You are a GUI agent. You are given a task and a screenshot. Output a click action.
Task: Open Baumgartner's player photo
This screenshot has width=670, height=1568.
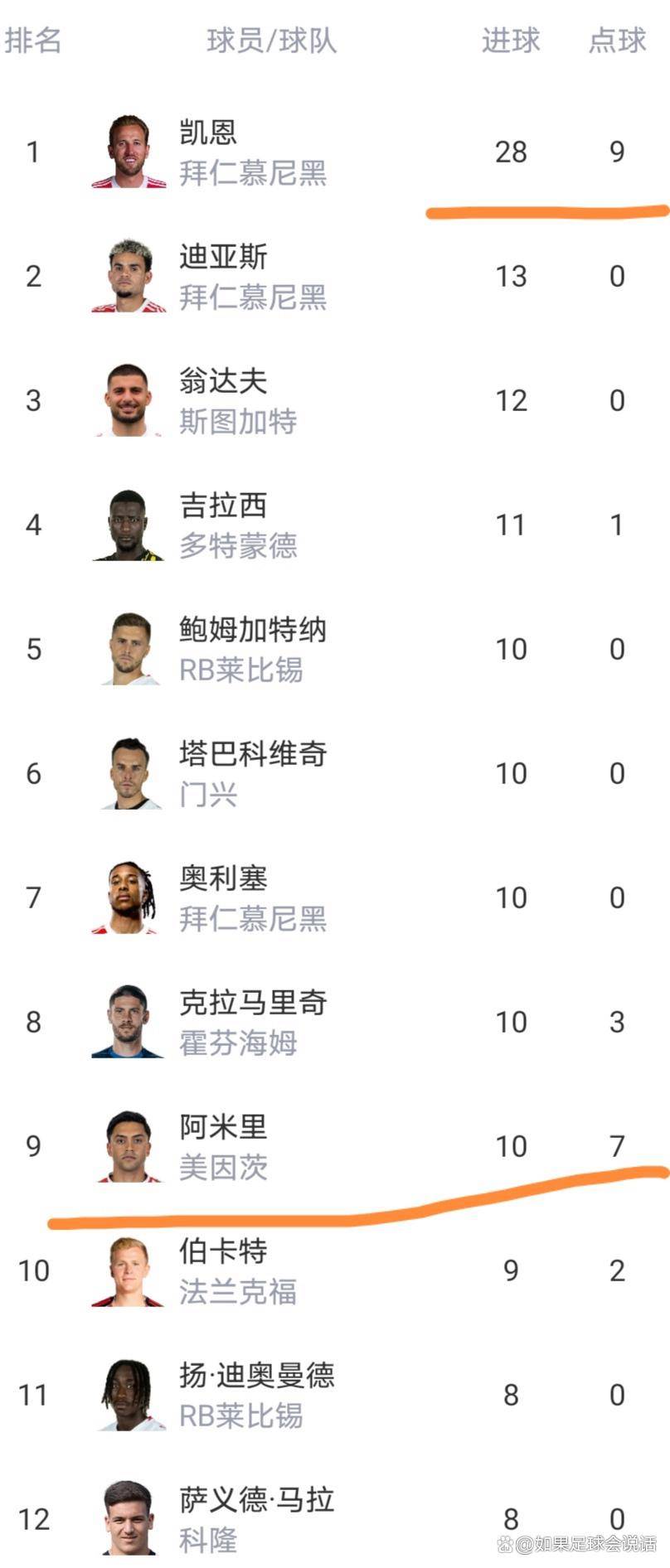pos(129,649)
